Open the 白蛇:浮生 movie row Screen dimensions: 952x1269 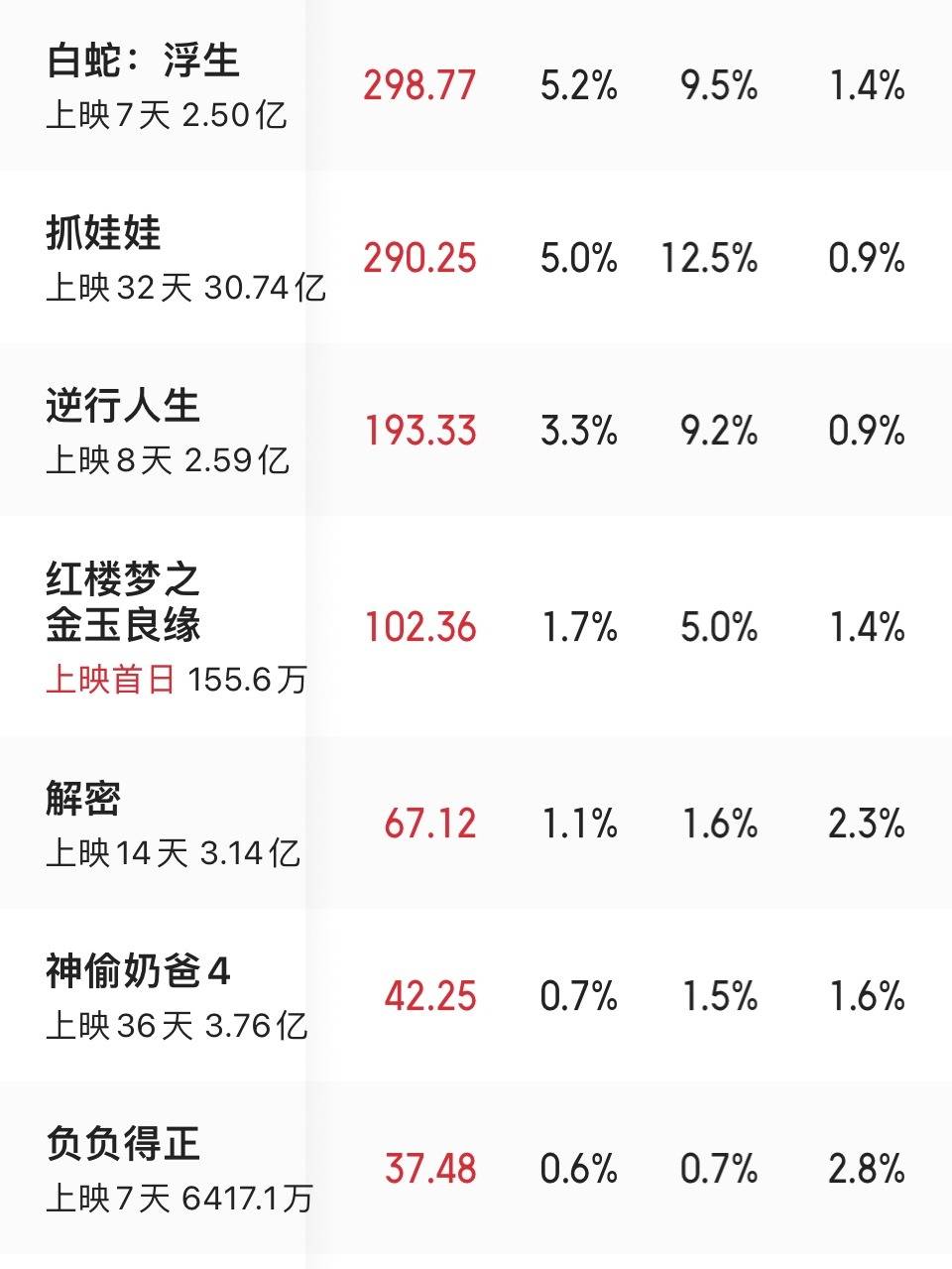[144, 62]
